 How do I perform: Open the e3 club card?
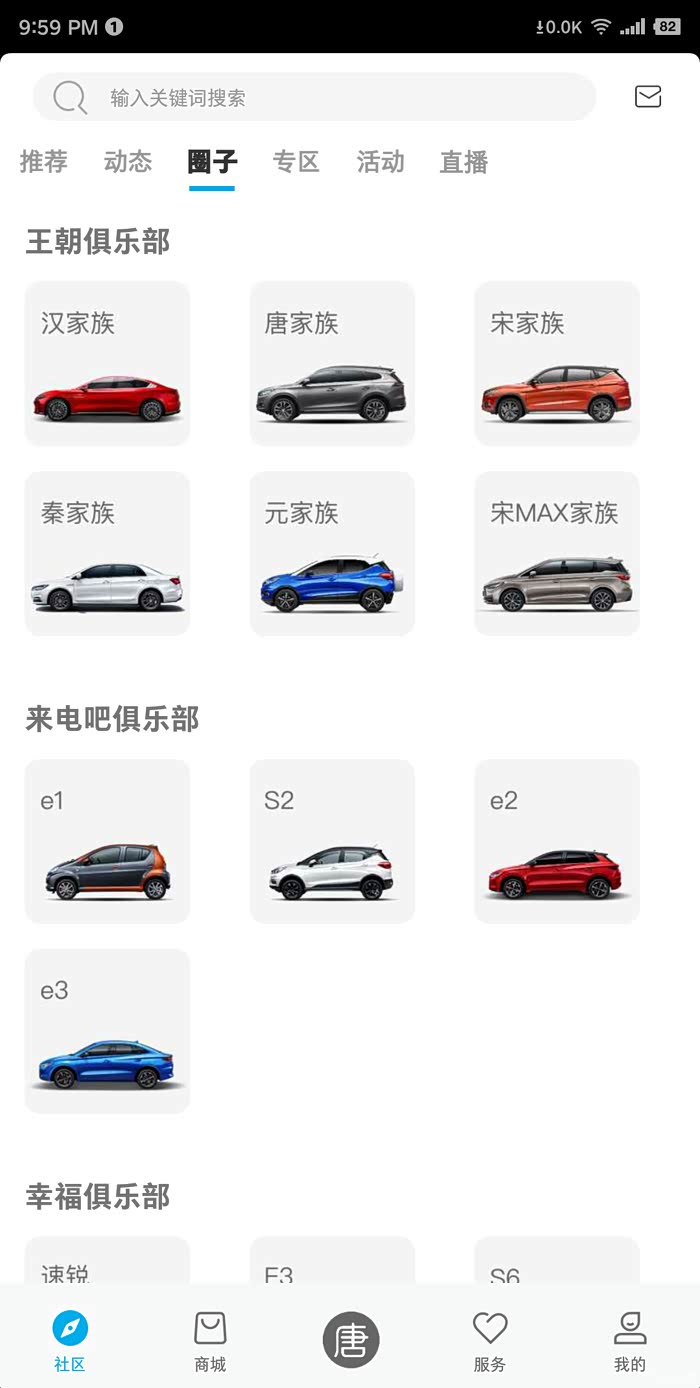[107, 1032]
